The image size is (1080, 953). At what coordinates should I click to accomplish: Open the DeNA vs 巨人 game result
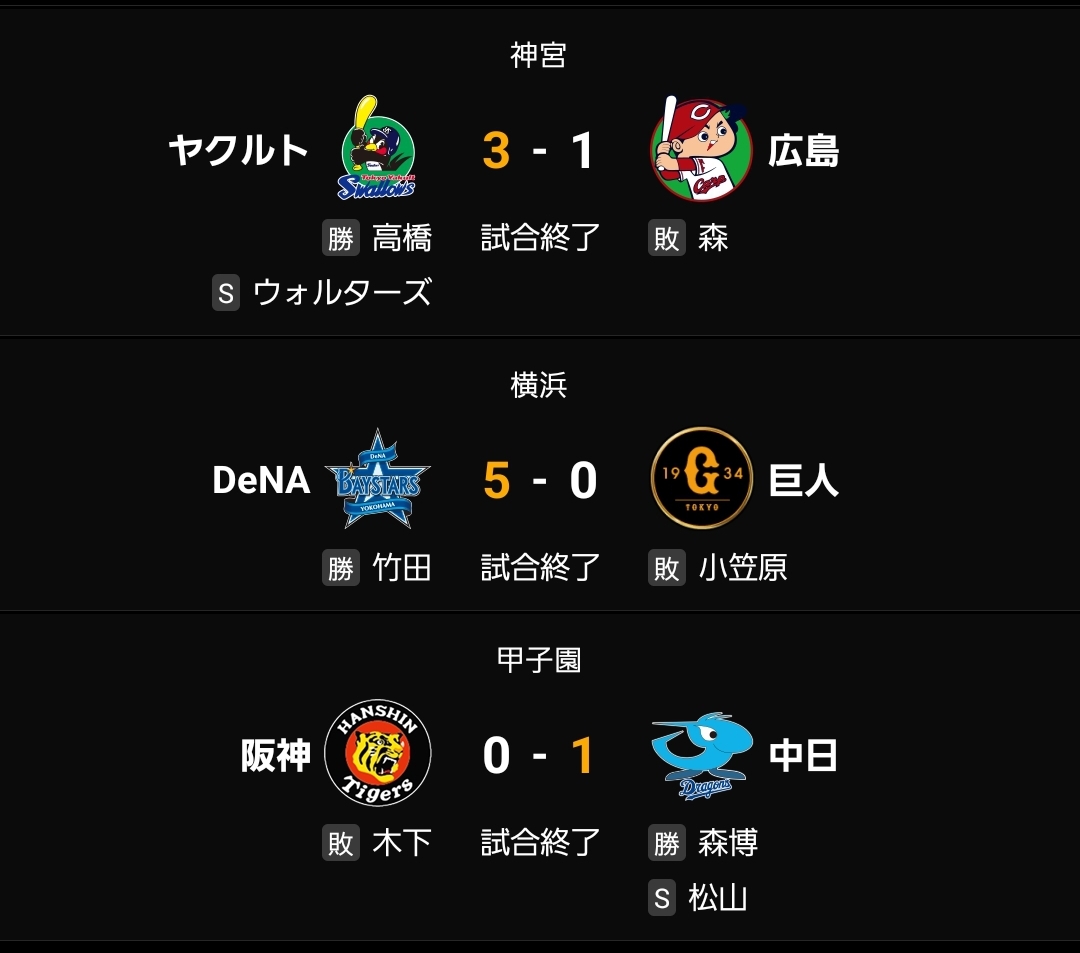540,474
